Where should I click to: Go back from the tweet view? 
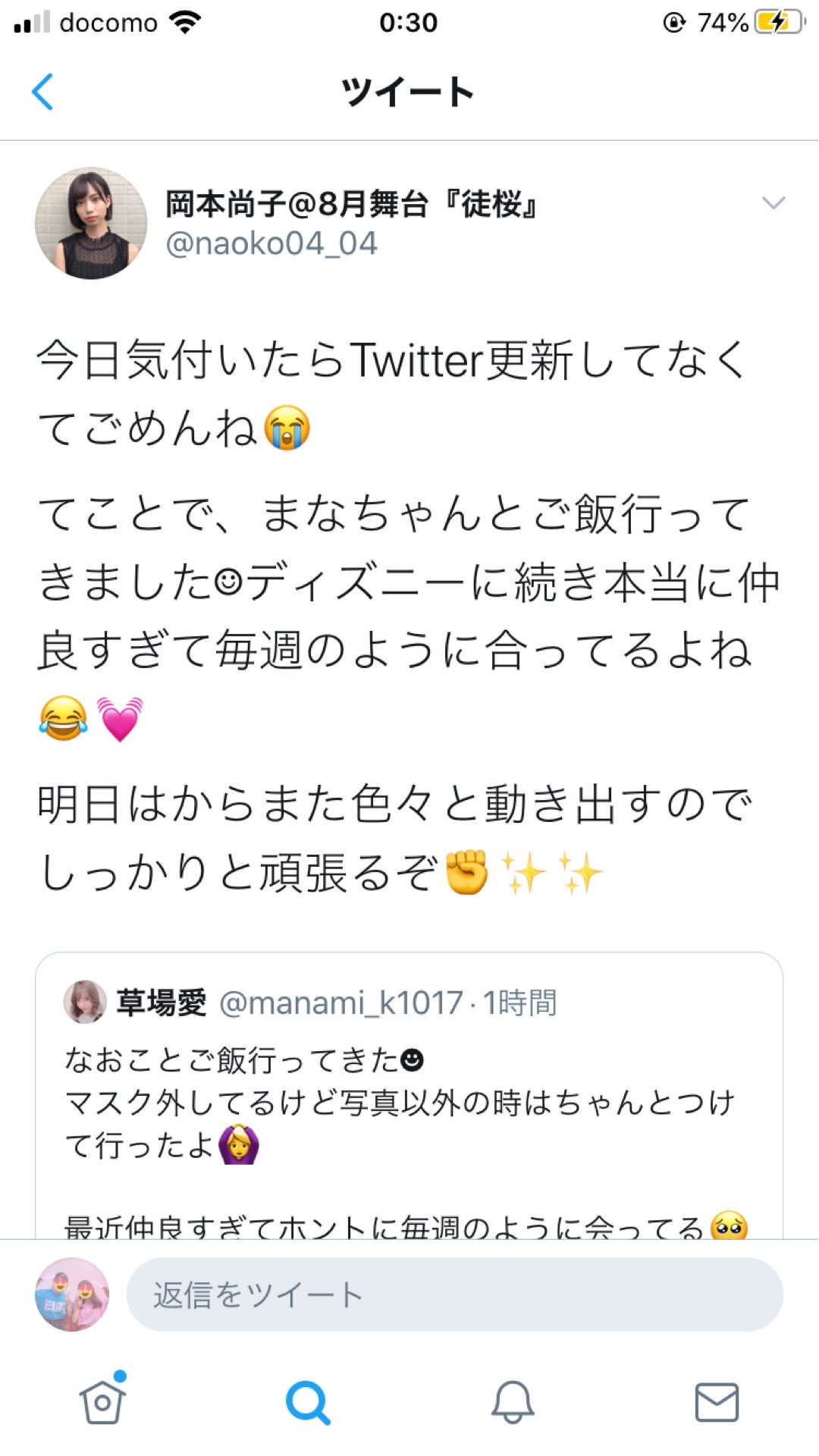click(x=43, y=92)
